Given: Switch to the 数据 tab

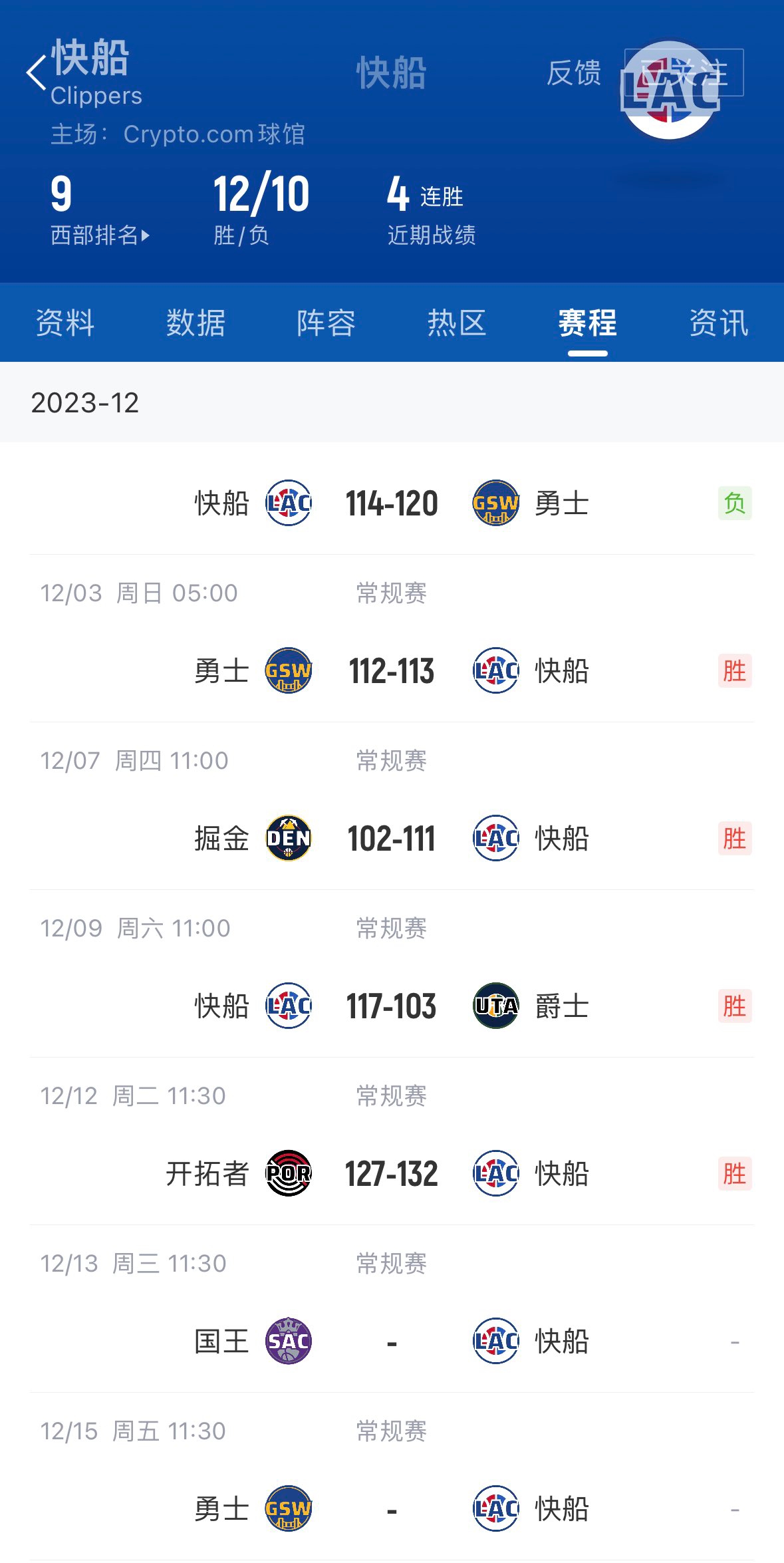Looking at the screenshot, I should (196, 323).
